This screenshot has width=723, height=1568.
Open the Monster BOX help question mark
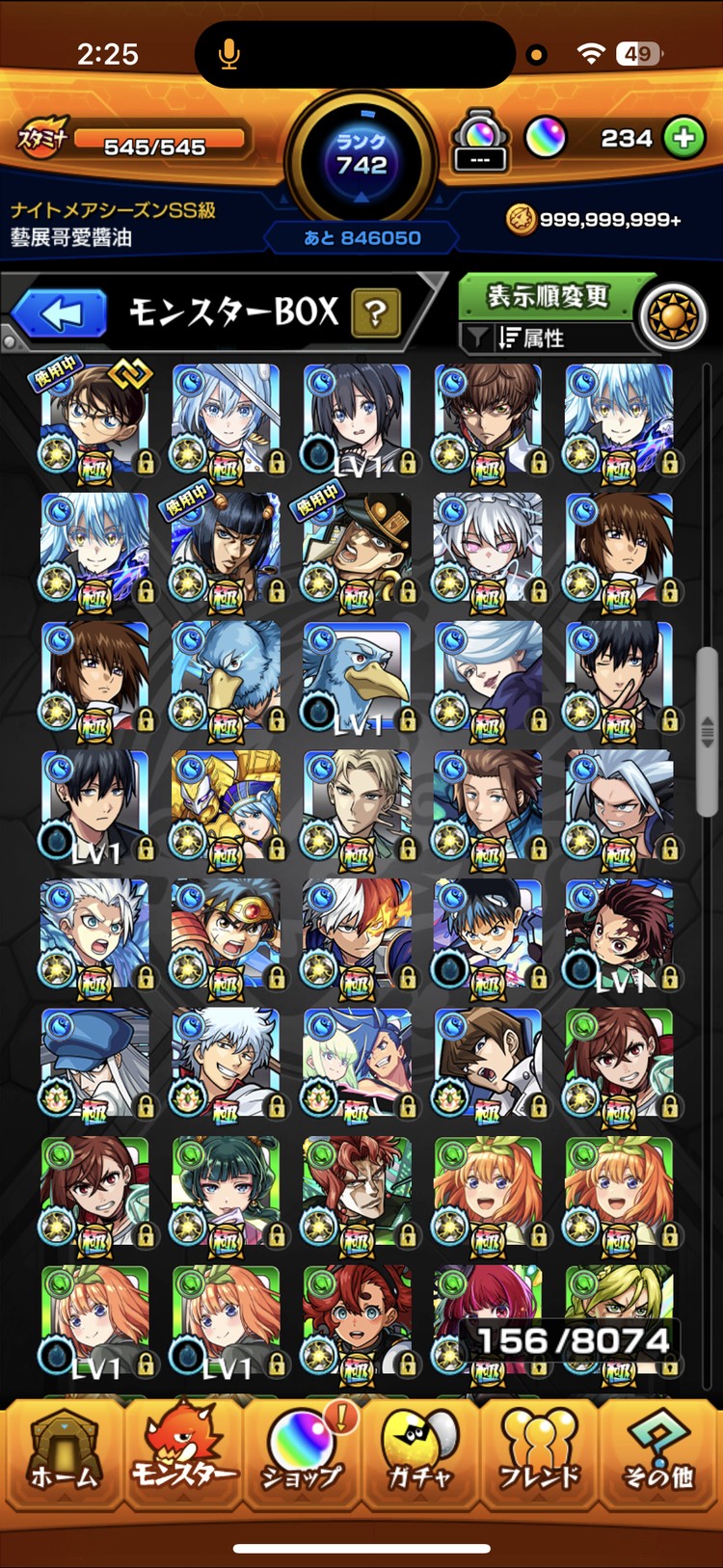[x=376, y=312]
